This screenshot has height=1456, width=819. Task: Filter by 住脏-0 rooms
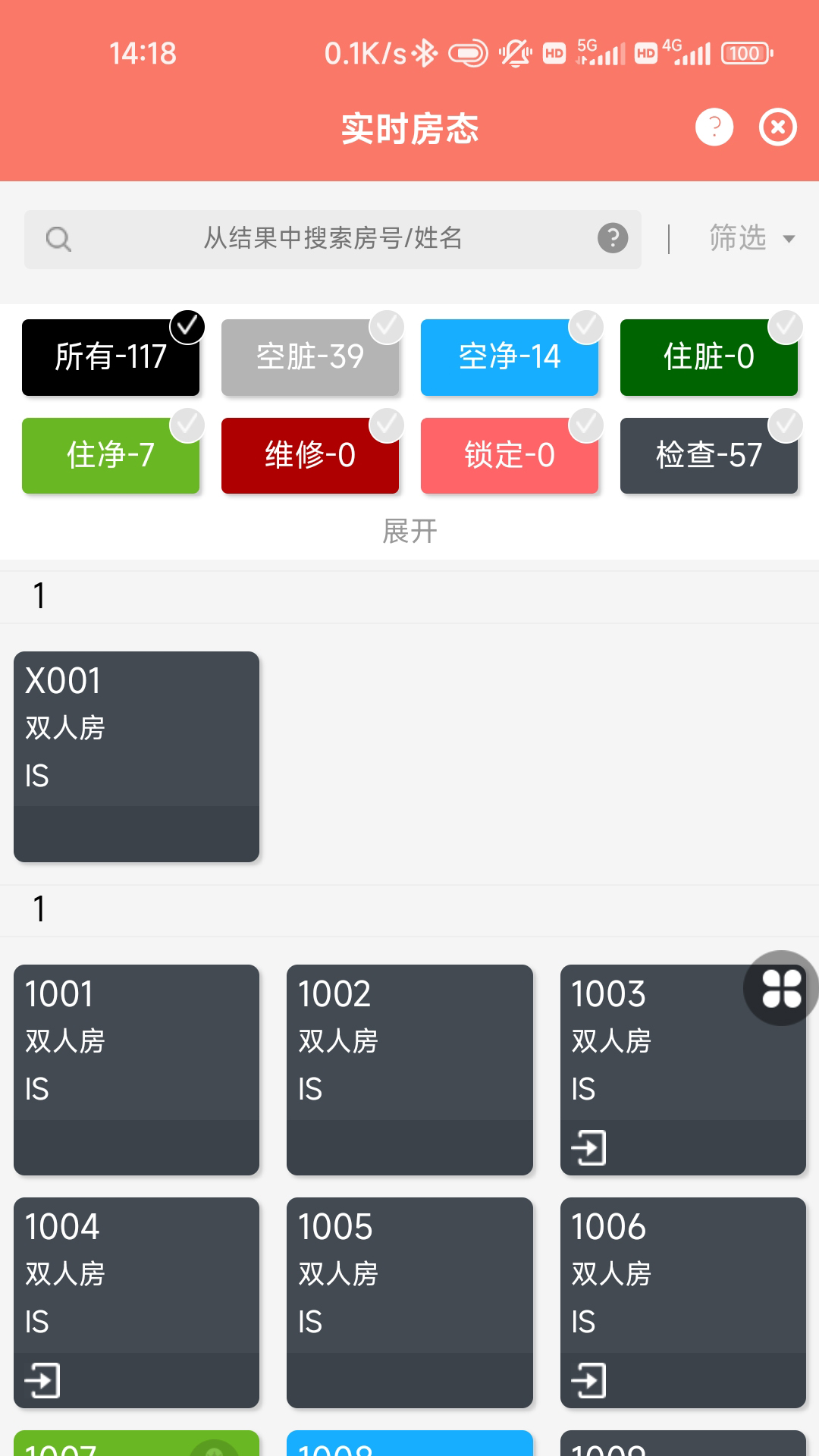tap(708, 357)
